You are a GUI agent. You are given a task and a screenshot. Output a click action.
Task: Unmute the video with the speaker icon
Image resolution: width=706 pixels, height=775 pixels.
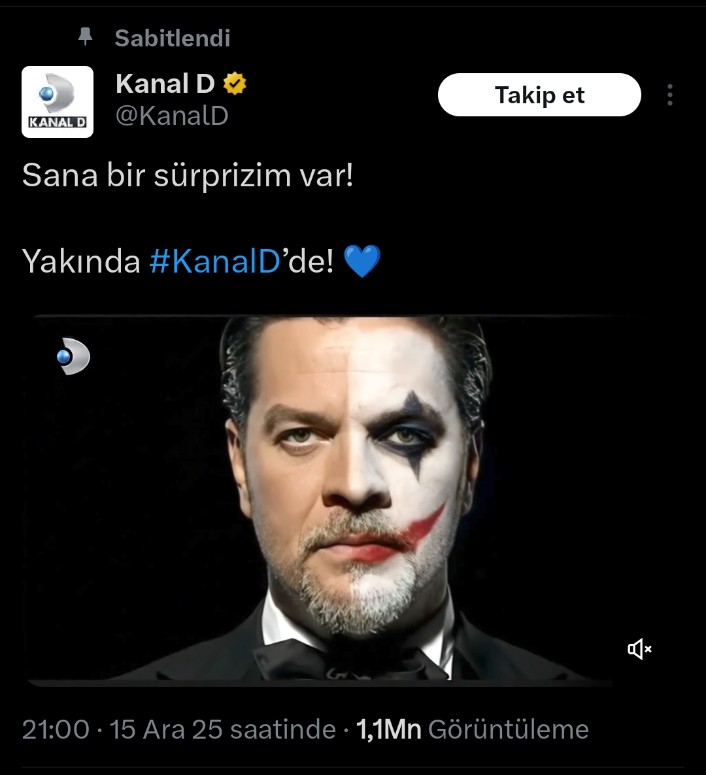[x=639, y=649]
